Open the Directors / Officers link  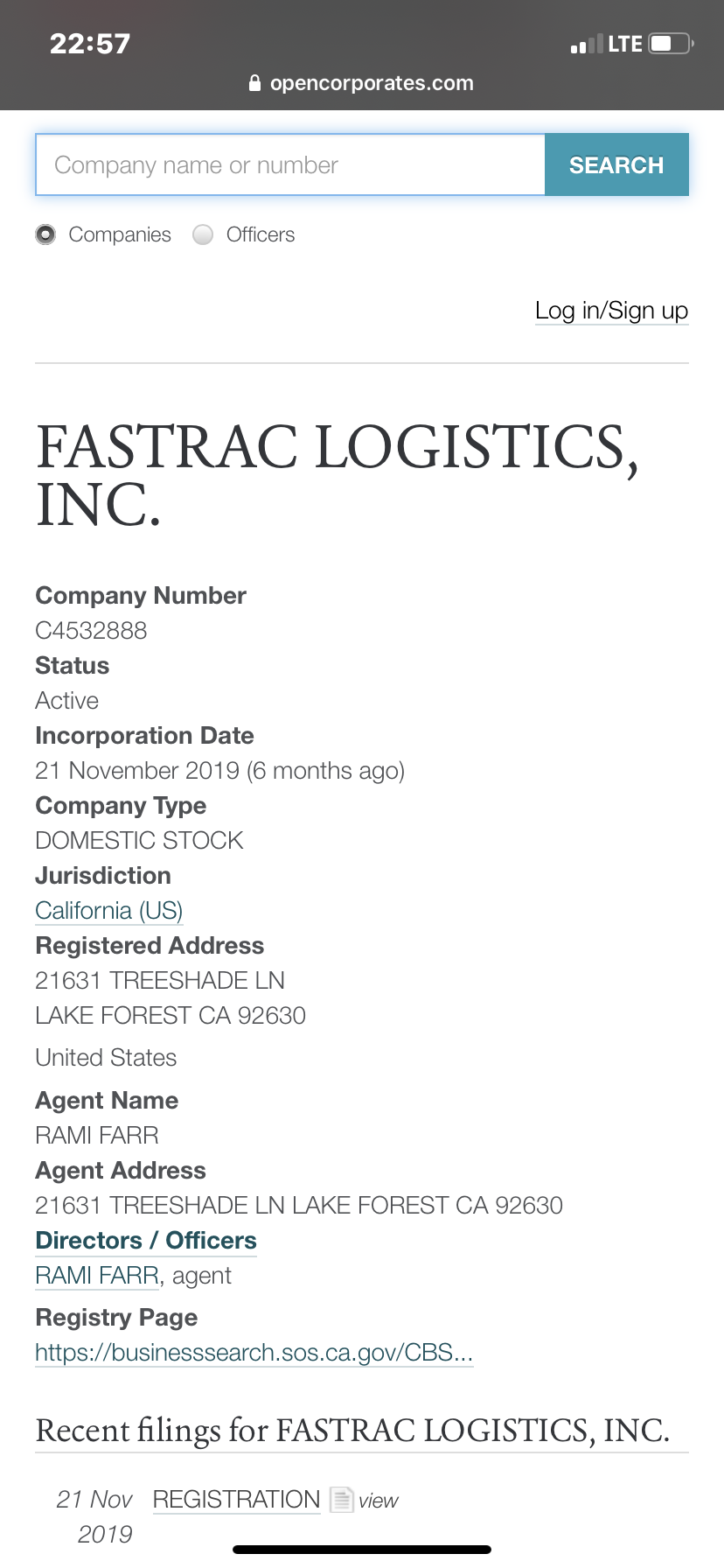146,1241
